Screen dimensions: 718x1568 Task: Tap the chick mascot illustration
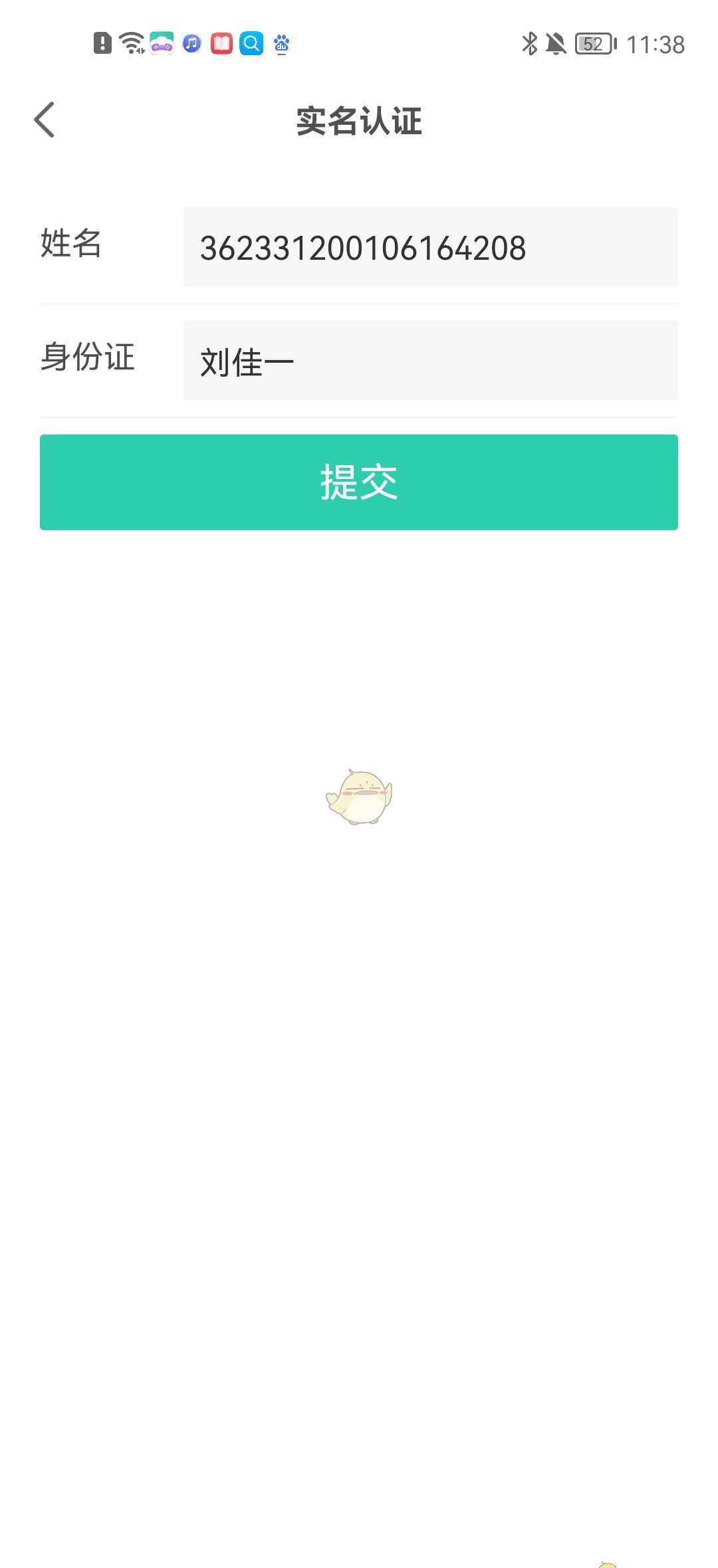358,797
